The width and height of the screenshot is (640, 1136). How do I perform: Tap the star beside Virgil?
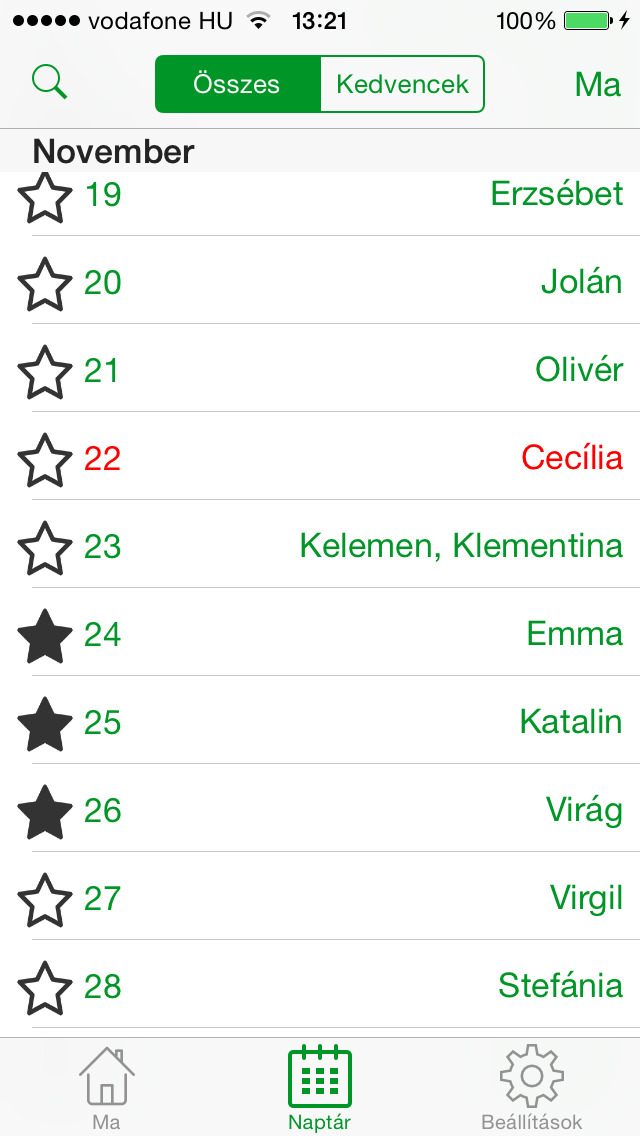[x=45, y=899]
